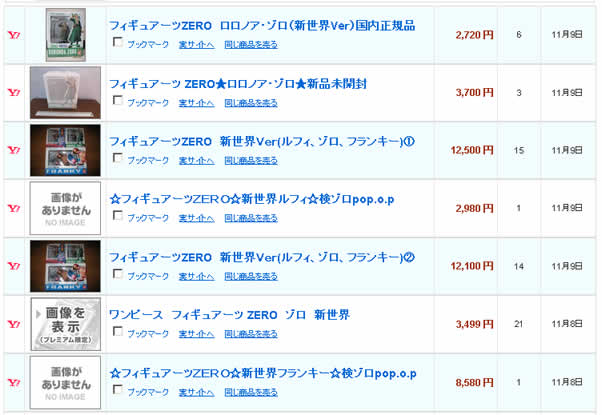
Task: Tap 同じ商品を売る under 新品未開封 listing
Action: tap(251, 102)
